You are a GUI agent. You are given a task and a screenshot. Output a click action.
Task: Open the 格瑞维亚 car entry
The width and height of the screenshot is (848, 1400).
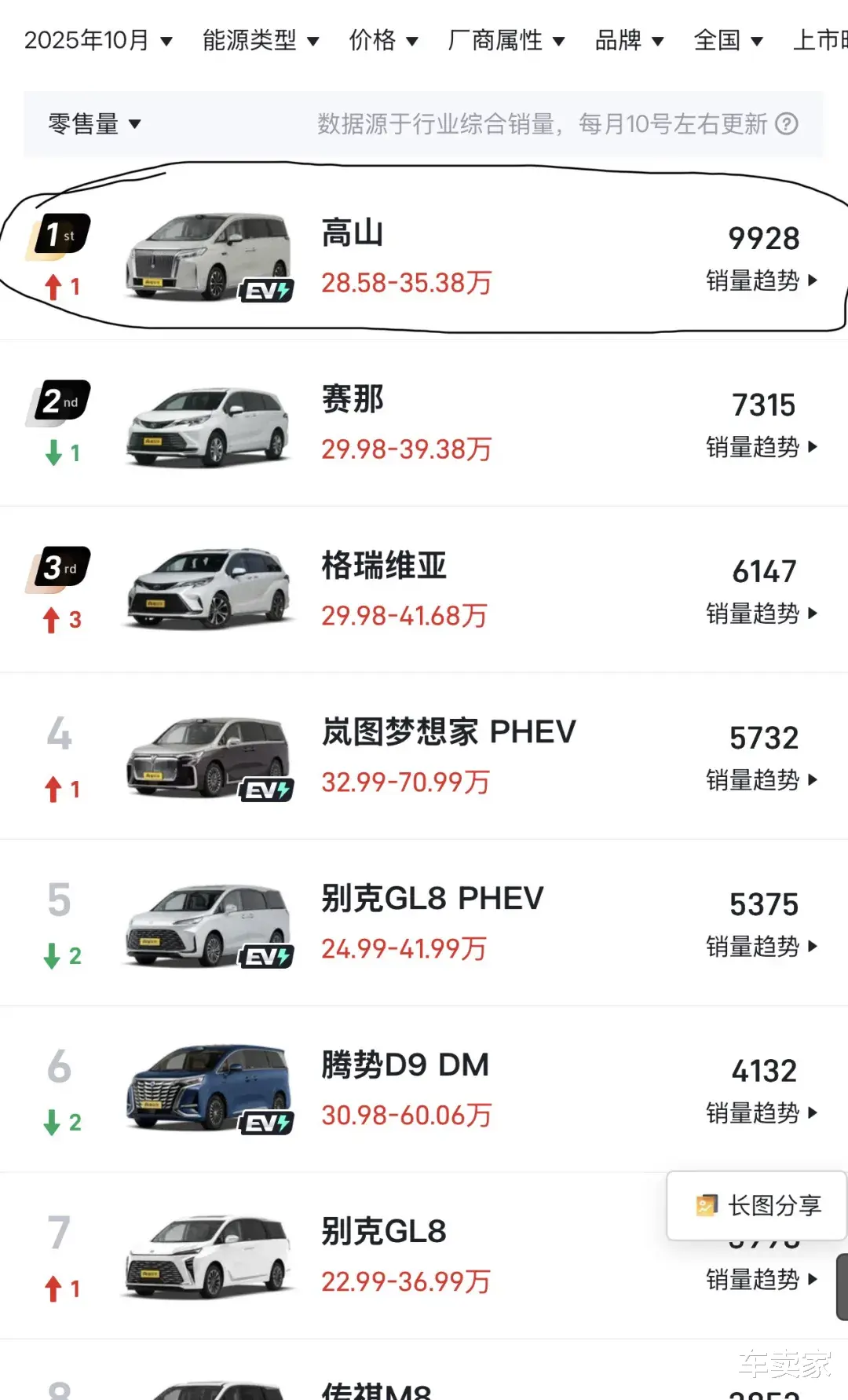(384, 566)
